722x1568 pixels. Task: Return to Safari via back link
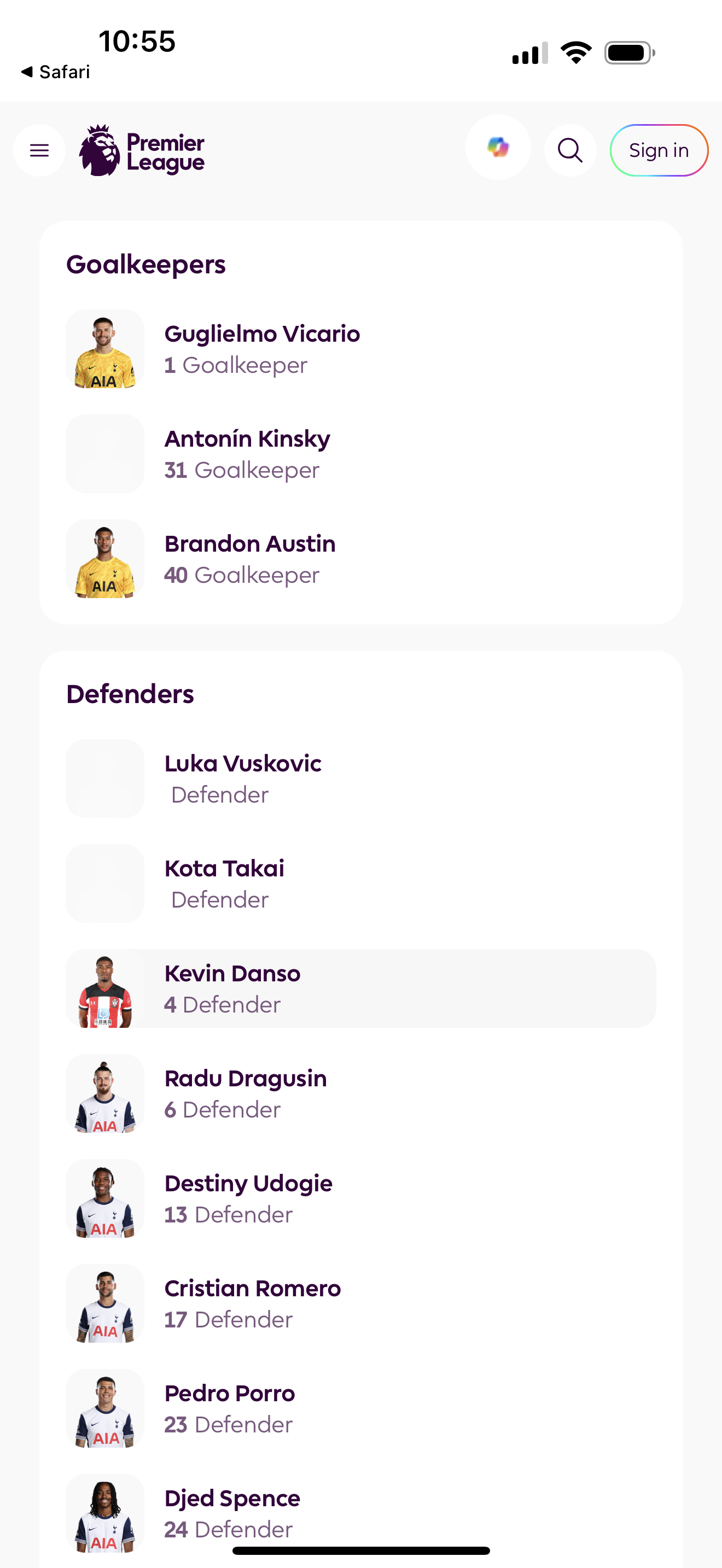55,72
